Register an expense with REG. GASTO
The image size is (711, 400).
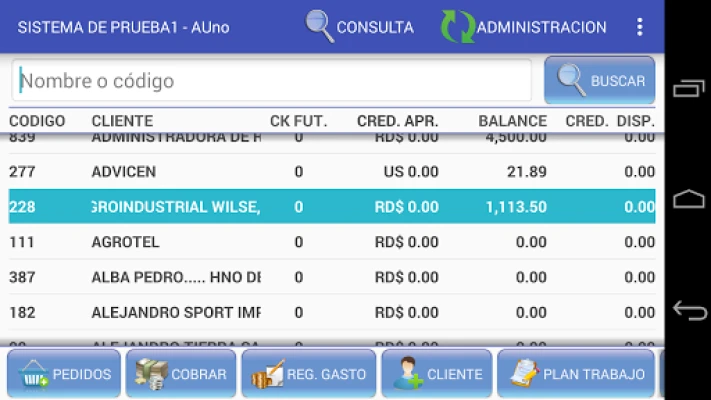pyautogui.click(x=309, y=374)
